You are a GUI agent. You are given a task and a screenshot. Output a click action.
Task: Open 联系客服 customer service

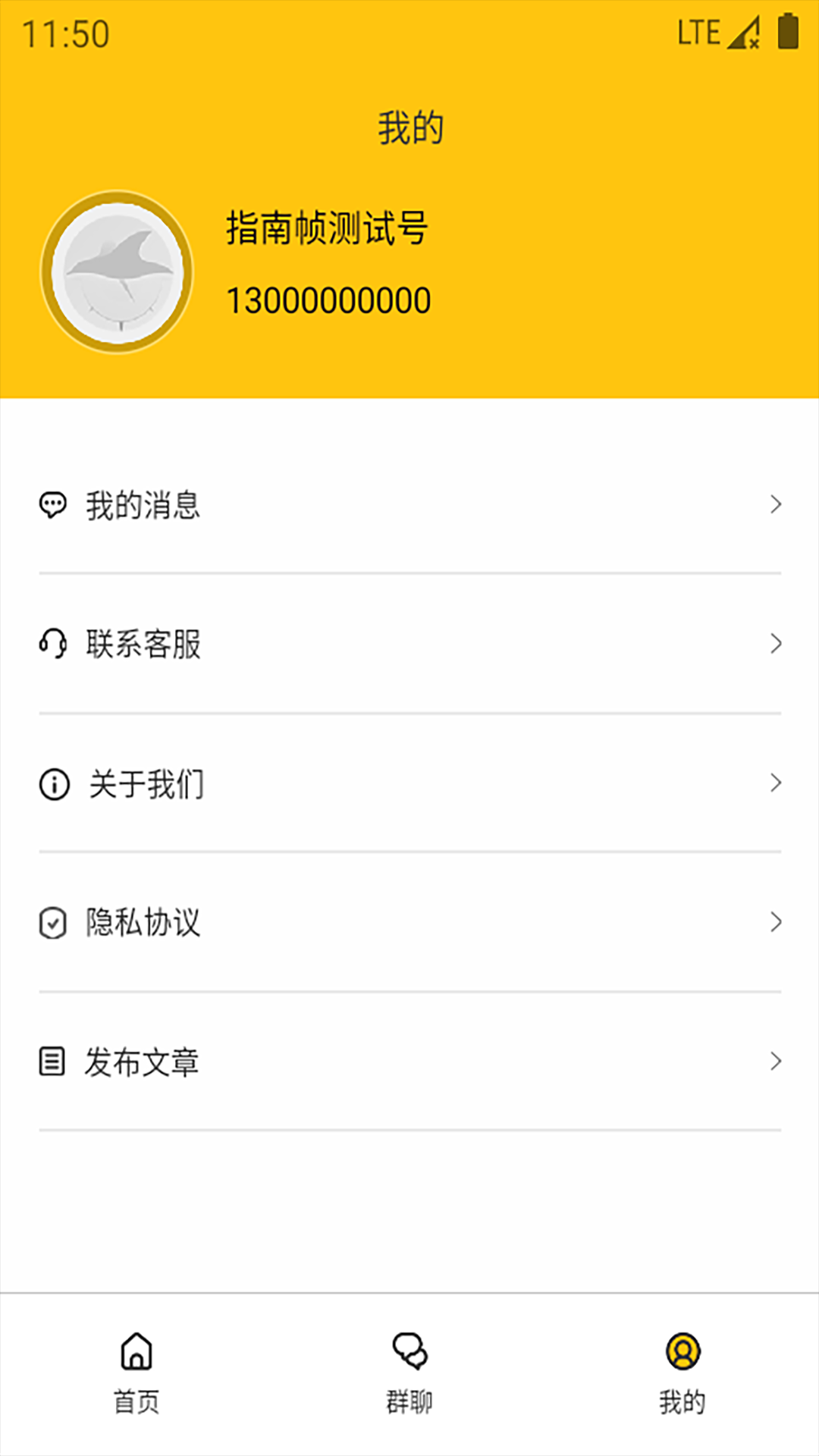tap(409, 644)
